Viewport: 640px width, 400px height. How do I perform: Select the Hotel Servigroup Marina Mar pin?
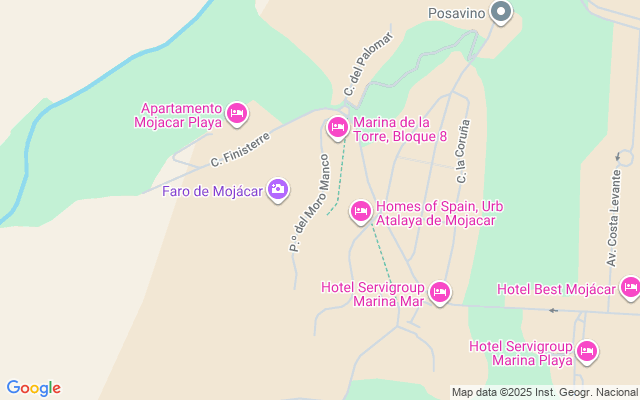[x=440, y=293]
